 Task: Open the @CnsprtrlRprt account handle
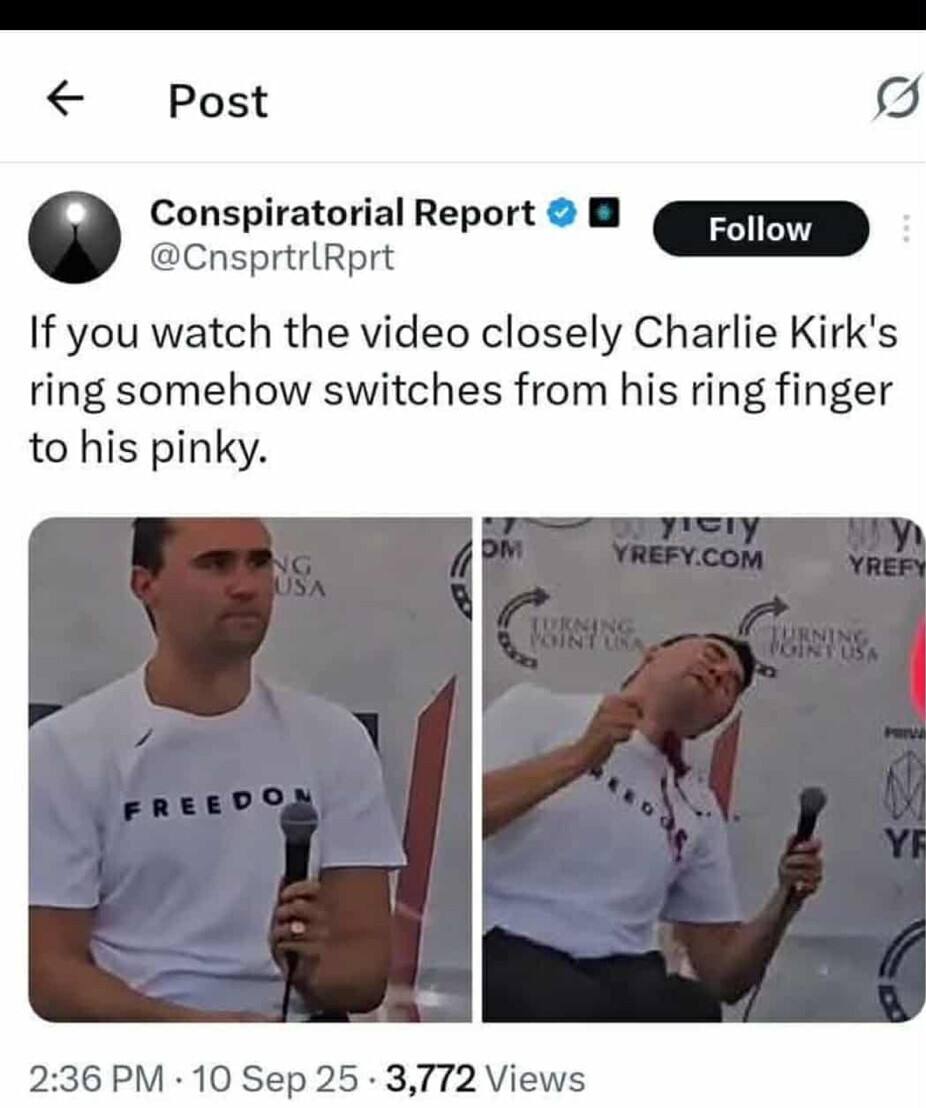click(x=271, y=257)
